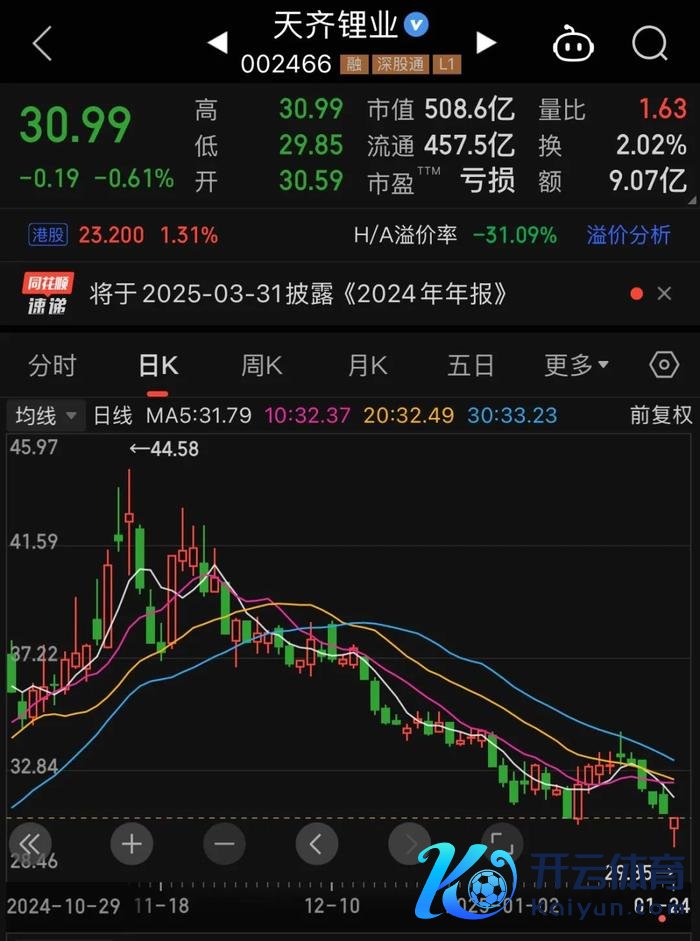This screenshot has height=941, width=700.
Task: Expand the 更多 chart period dropdown
Action: 576,366
